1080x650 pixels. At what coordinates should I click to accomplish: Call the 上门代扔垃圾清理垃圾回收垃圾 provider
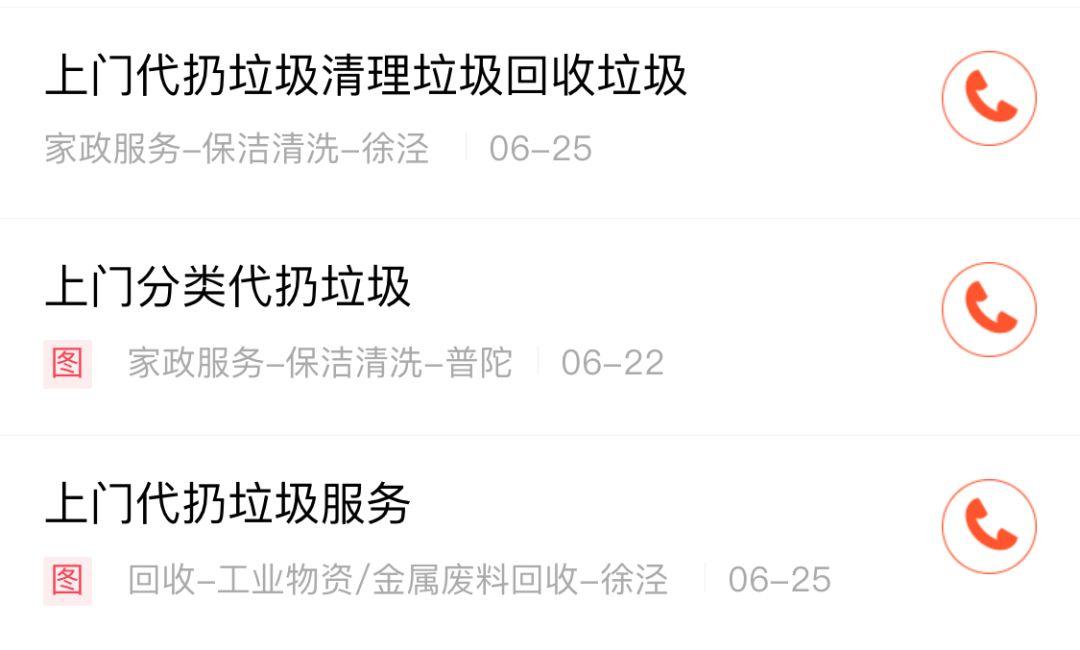pos(988,98)
